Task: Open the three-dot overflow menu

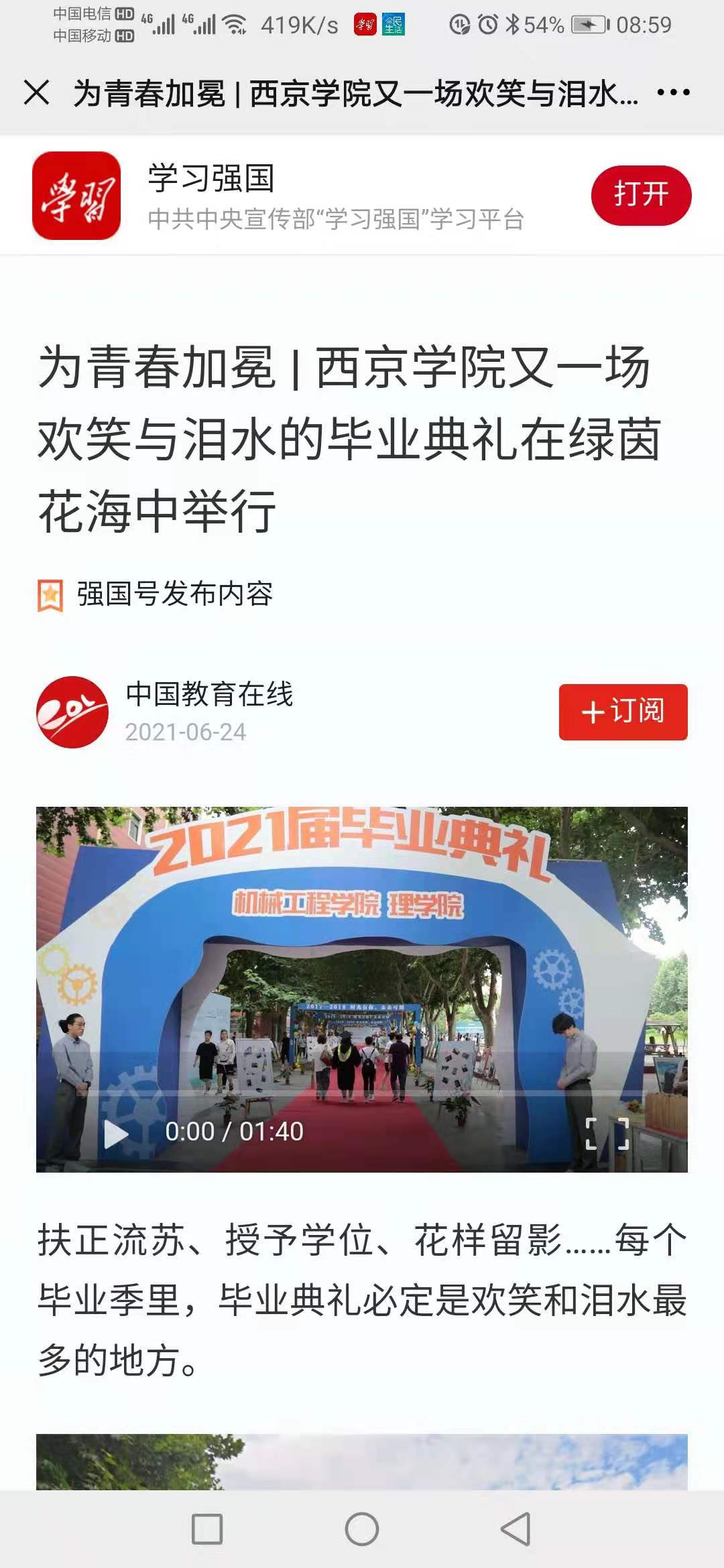Action: [673, 92]
